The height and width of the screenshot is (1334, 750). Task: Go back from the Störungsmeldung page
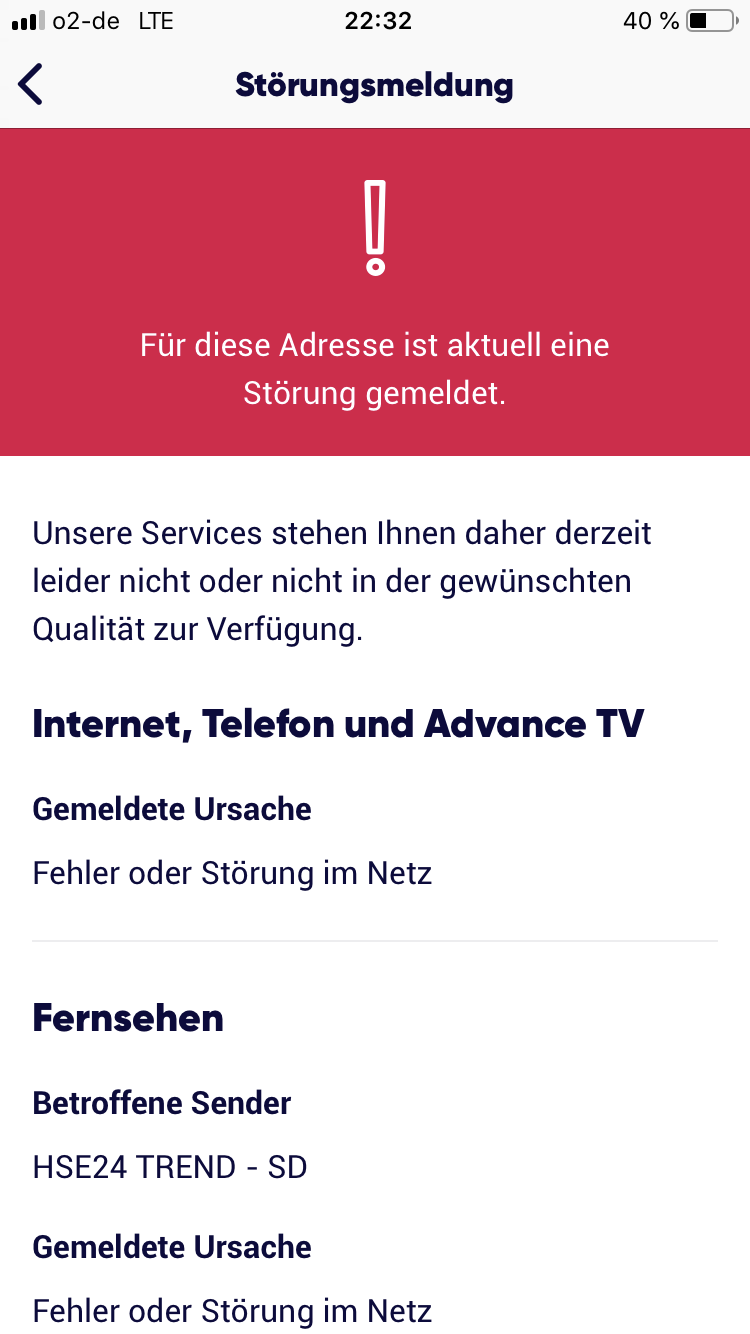click(32, 85)
